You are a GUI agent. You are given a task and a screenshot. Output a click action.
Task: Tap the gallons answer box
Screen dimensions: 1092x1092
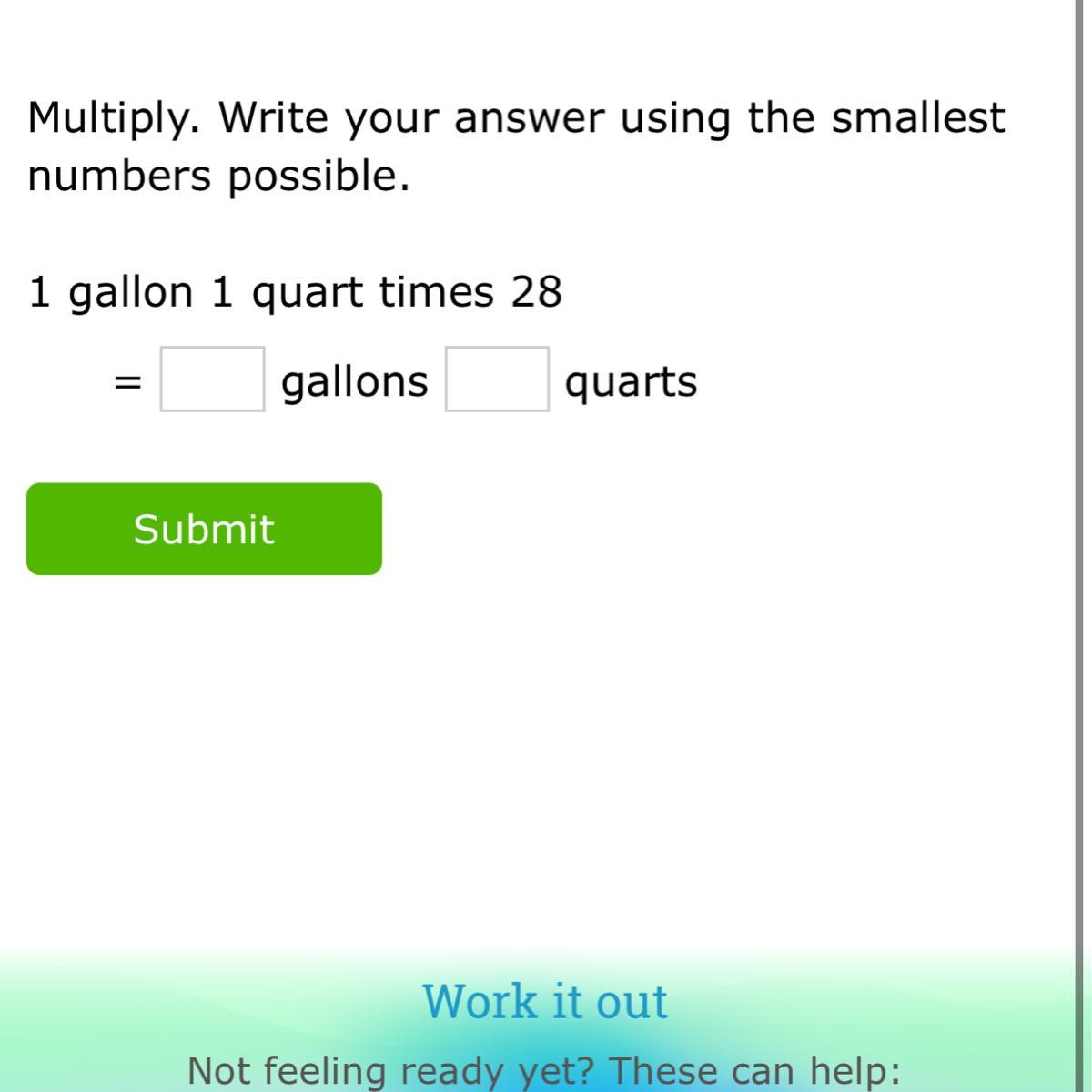[x=213, y=379]
